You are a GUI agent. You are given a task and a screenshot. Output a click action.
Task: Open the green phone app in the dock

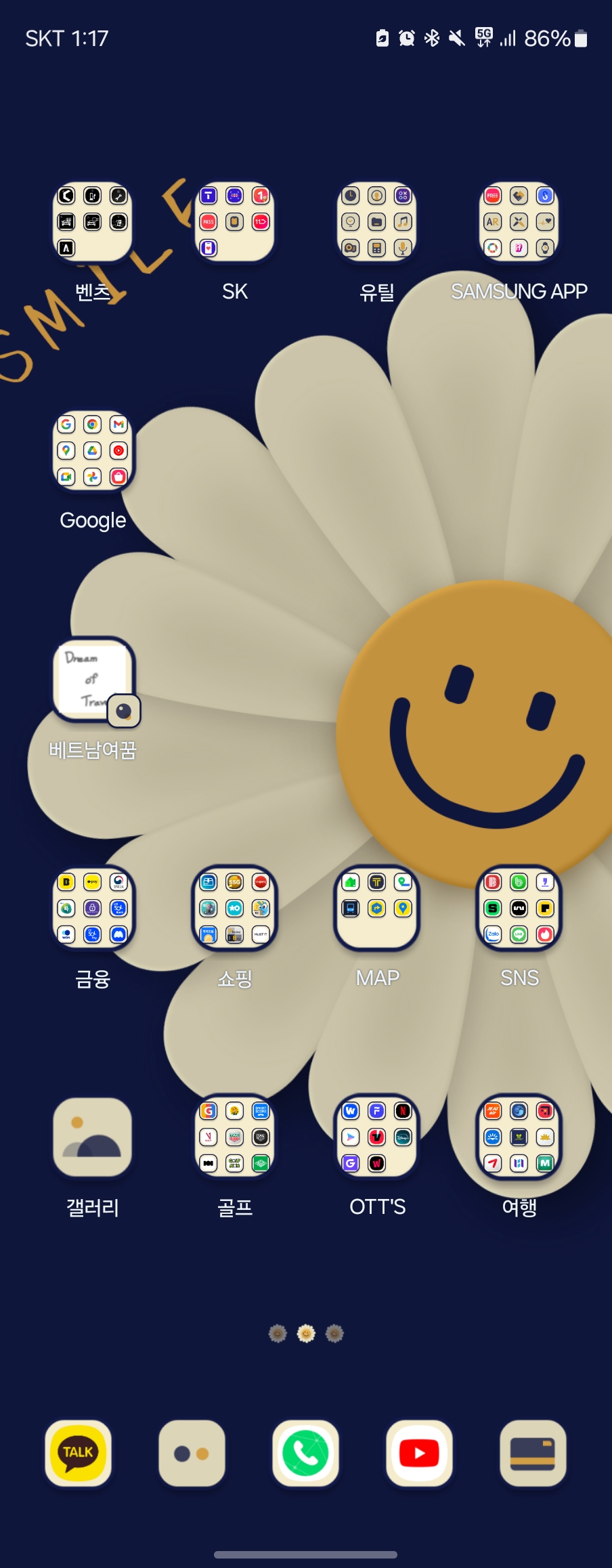[306, 1453]
